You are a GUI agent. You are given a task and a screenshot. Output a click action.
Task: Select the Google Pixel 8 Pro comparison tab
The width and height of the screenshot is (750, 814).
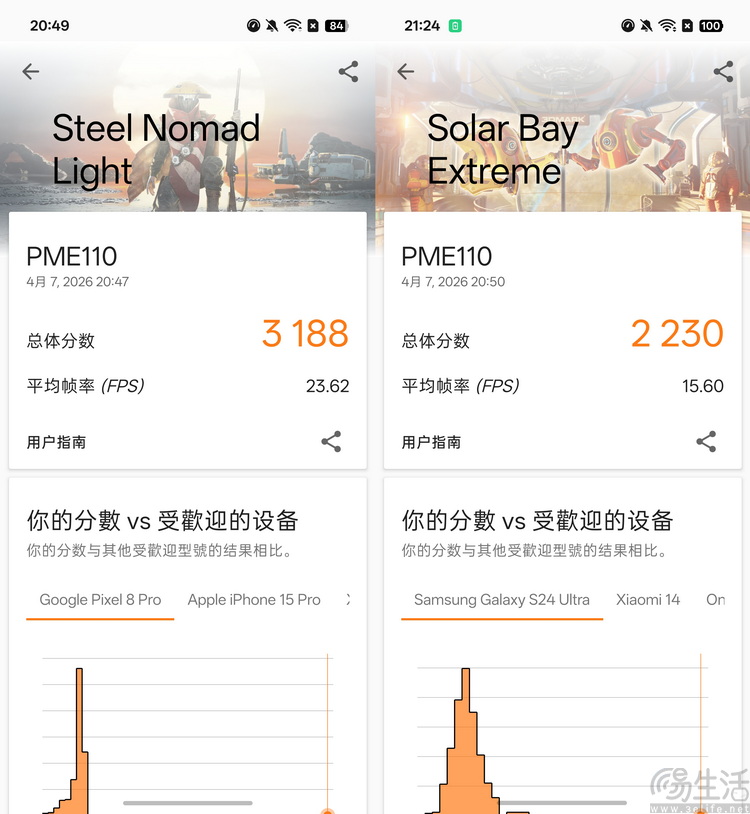[x=100, y=599]
